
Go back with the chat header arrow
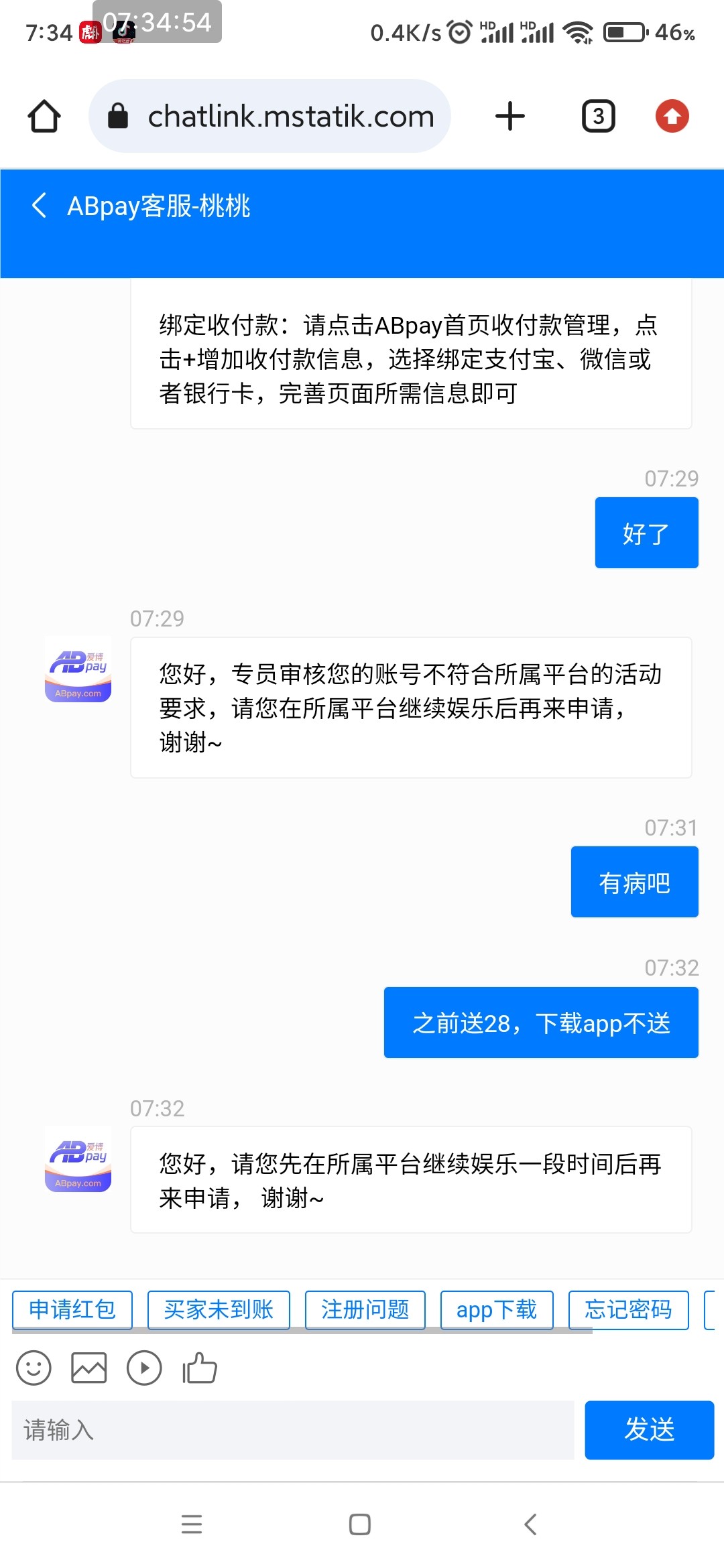point(39,206)
